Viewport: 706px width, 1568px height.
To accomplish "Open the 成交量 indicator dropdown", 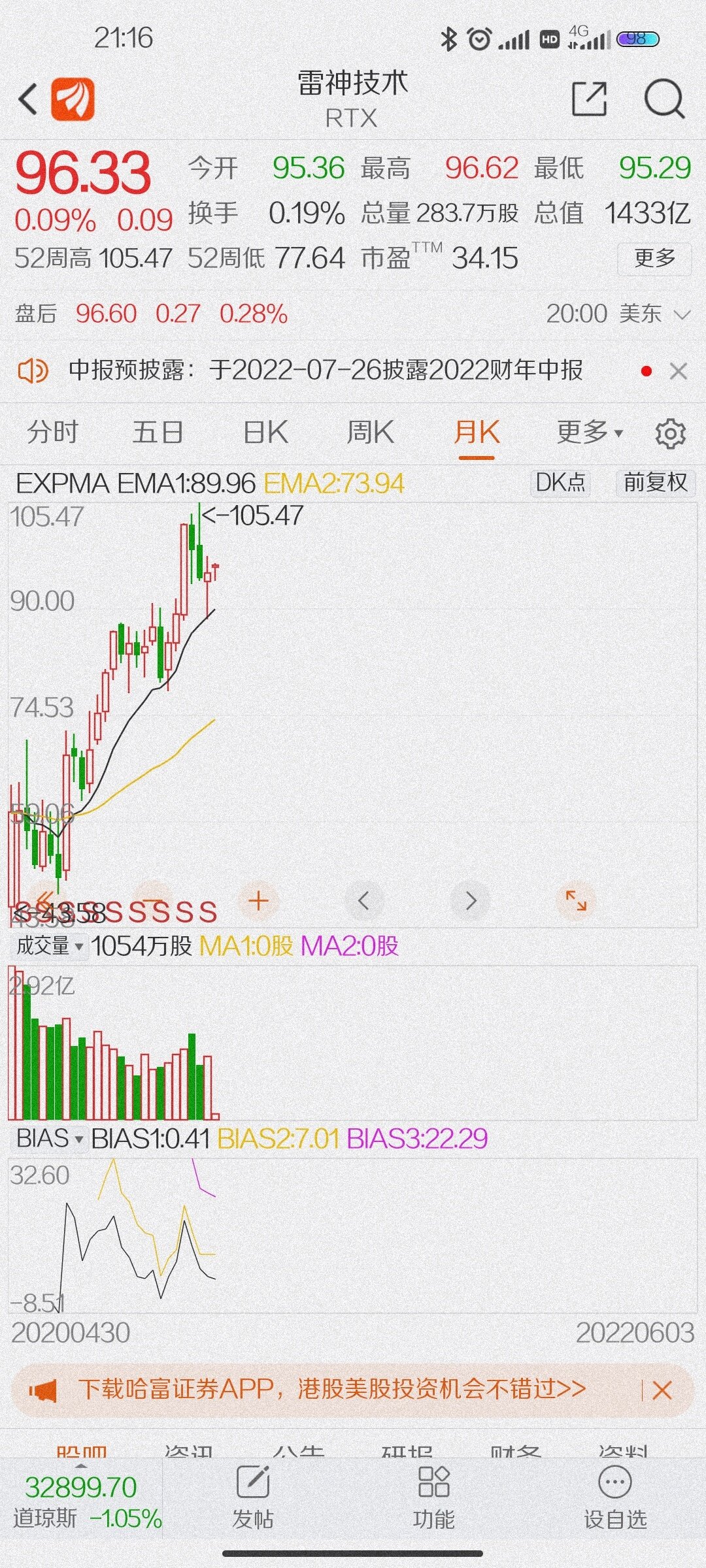I will pos(49,945).
